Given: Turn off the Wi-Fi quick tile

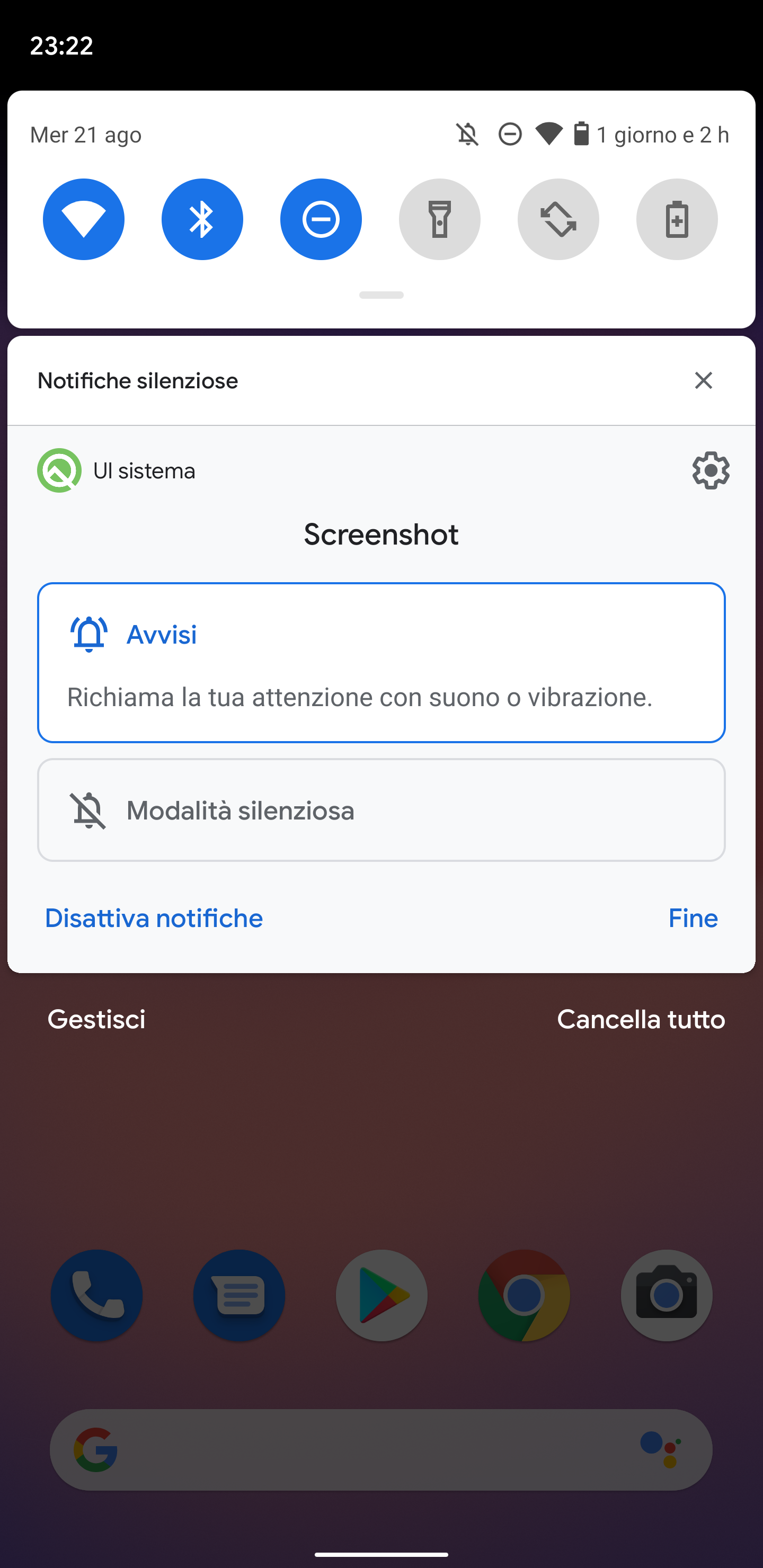Looking at the screenshot, I should point(83,219).
